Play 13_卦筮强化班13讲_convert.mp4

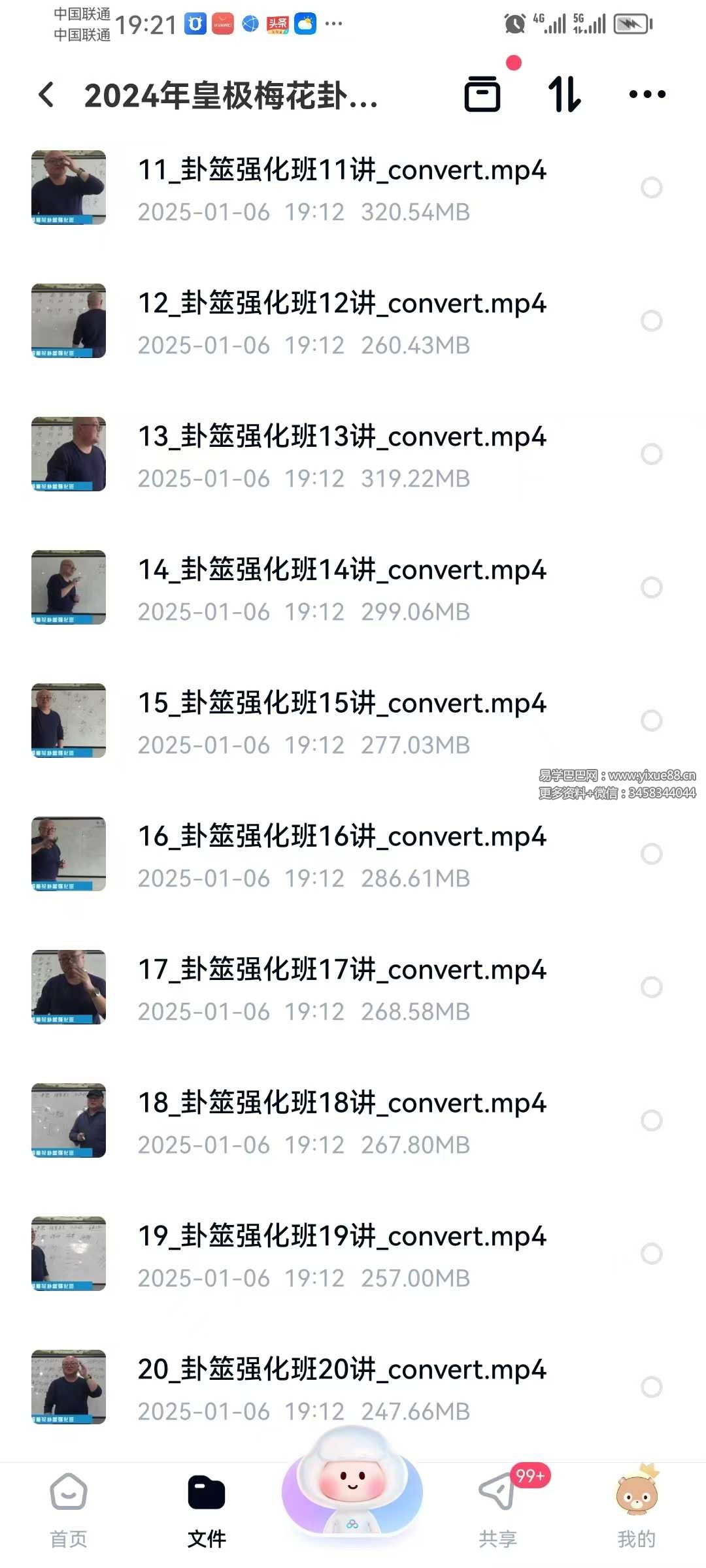pos(341,455)
